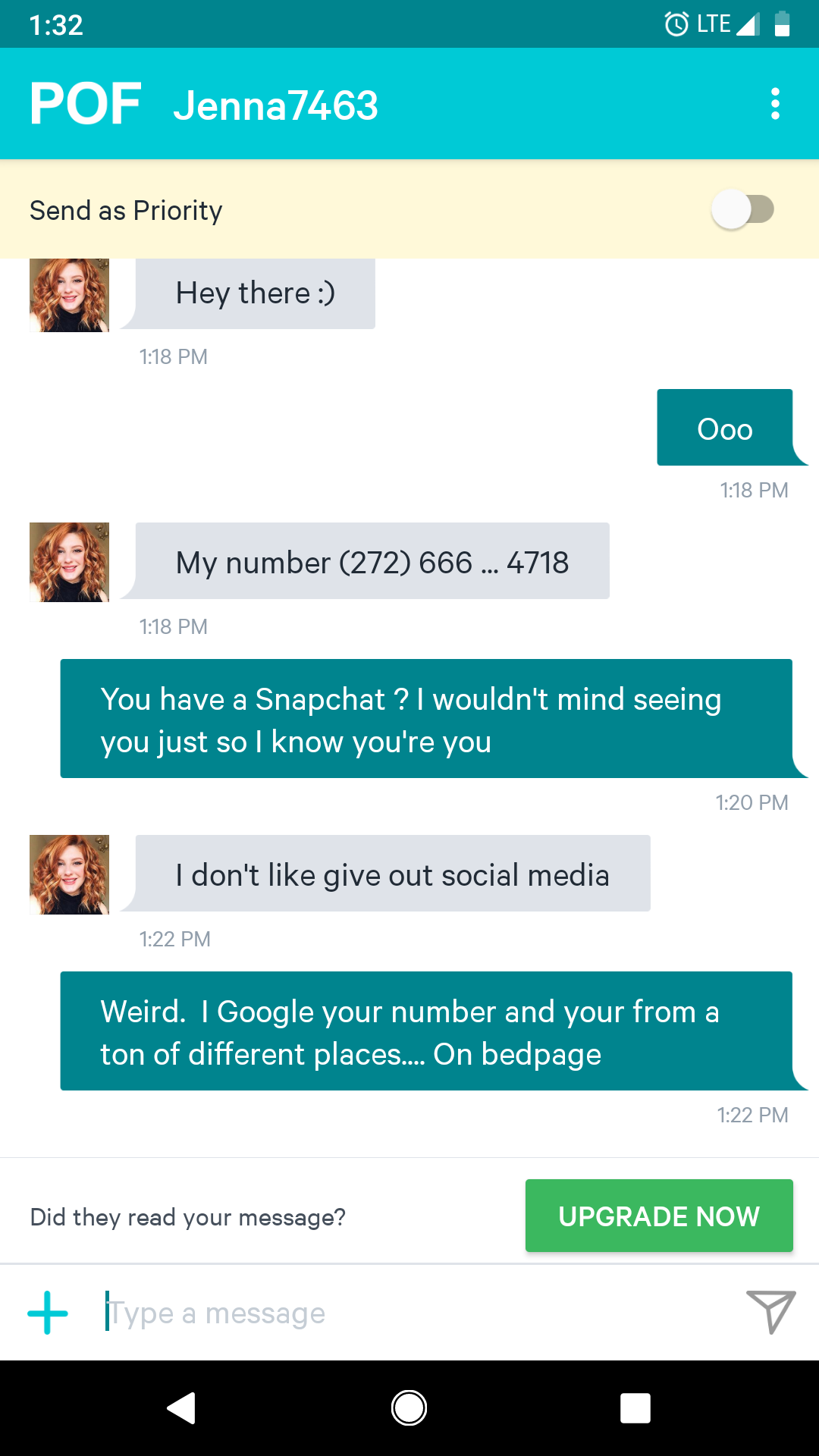Open Jenna7463's profile from the header name
The width and height of the screenshot is (819, 1456).
[x=275, y=105]
